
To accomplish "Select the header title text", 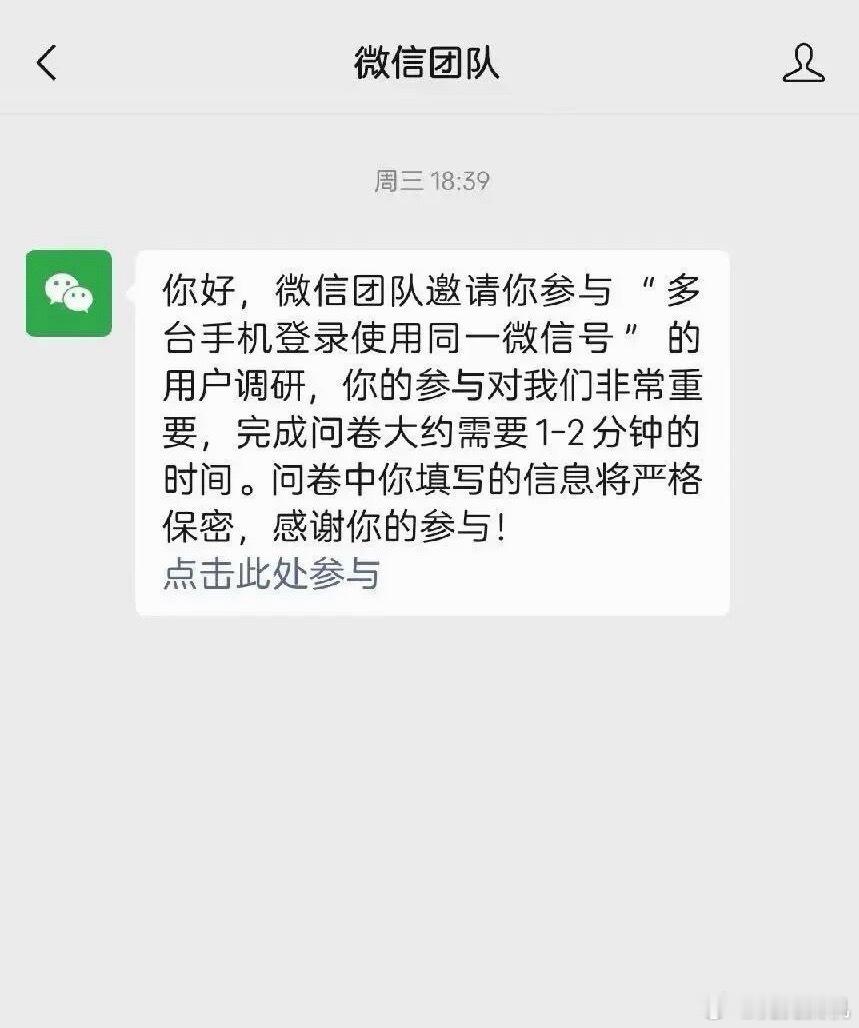I will click(x=429, y=60).
